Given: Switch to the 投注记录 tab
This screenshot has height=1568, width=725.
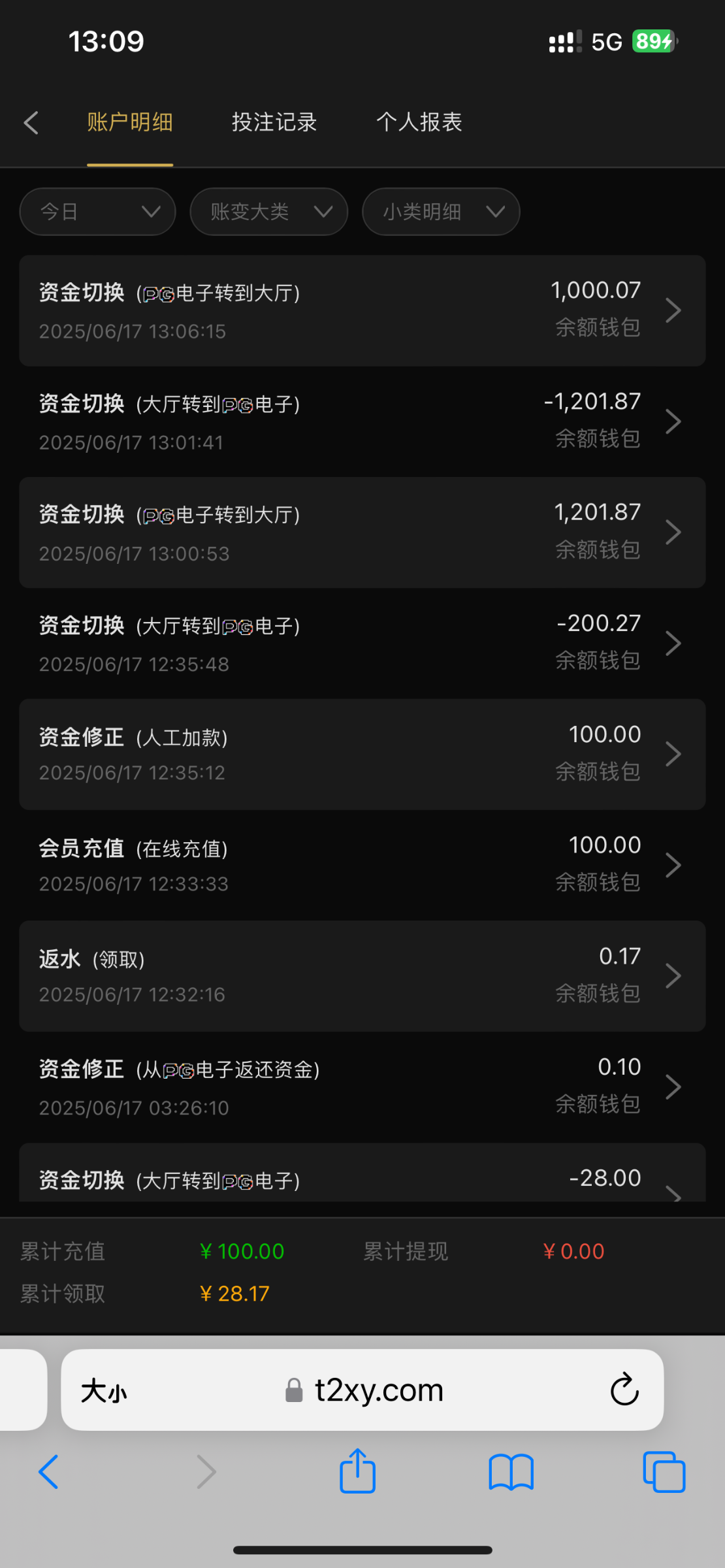Looking at the screenshot, I should (x=274, y=122).
